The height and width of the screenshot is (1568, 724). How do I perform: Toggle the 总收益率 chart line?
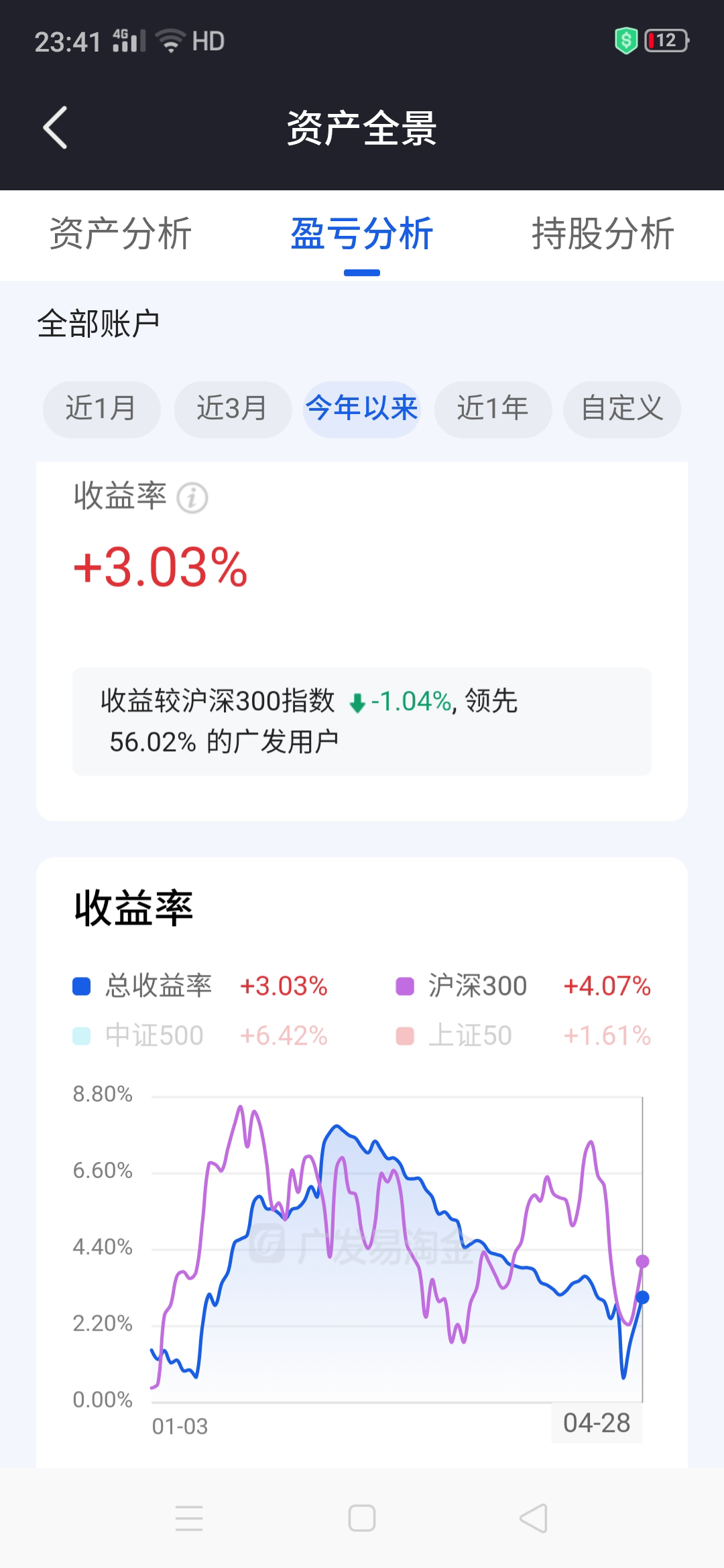pos(158,986)
